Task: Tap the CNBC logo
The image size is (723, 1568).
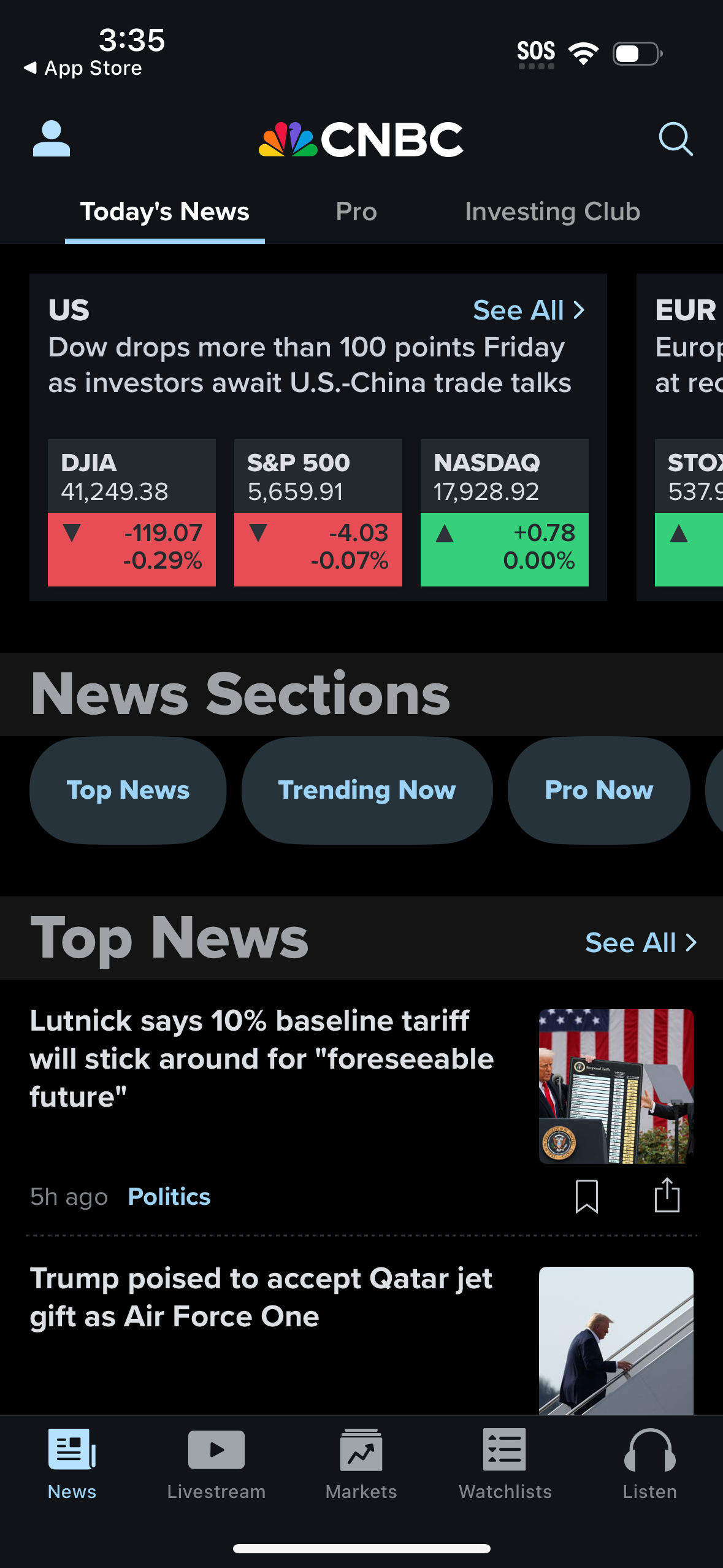Action: 361,139
